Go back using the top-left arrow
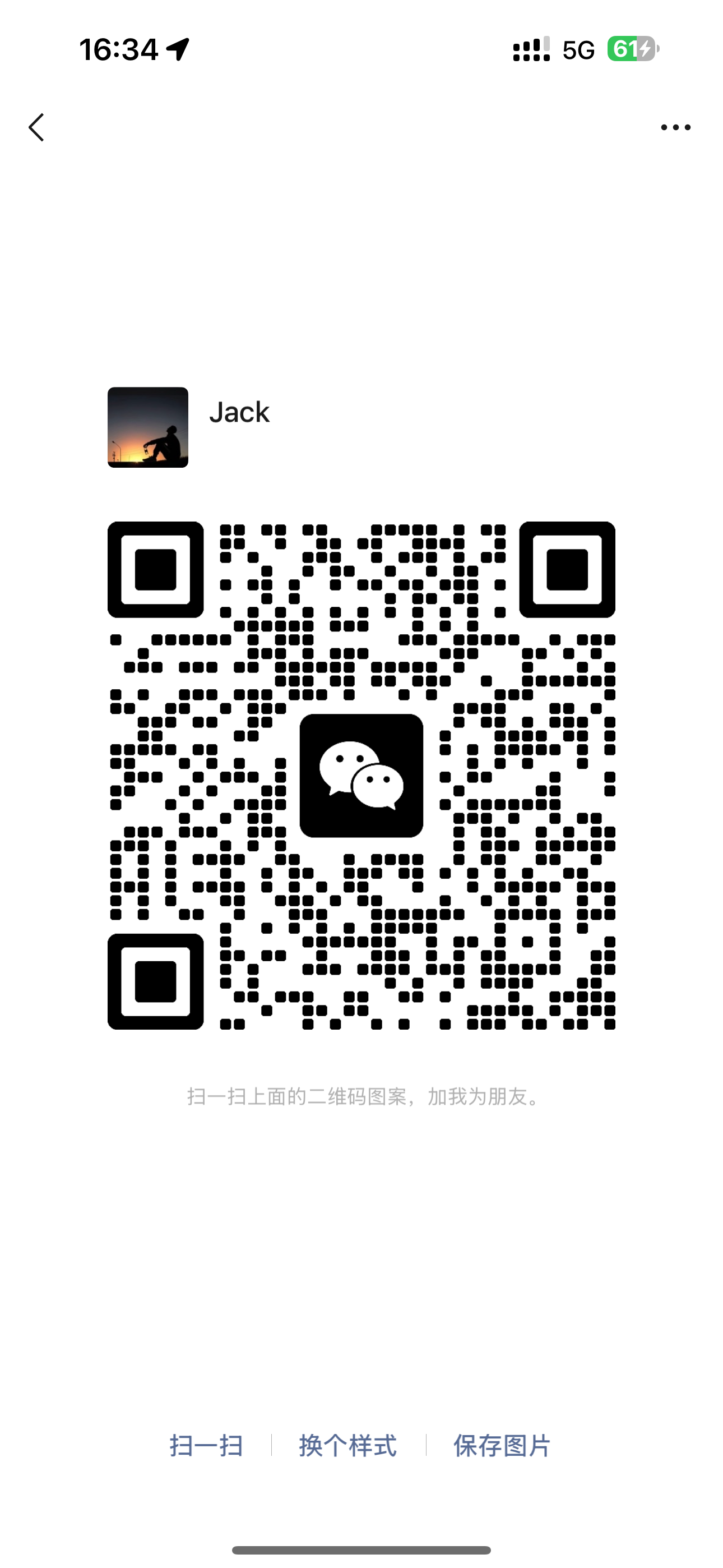 36,127
